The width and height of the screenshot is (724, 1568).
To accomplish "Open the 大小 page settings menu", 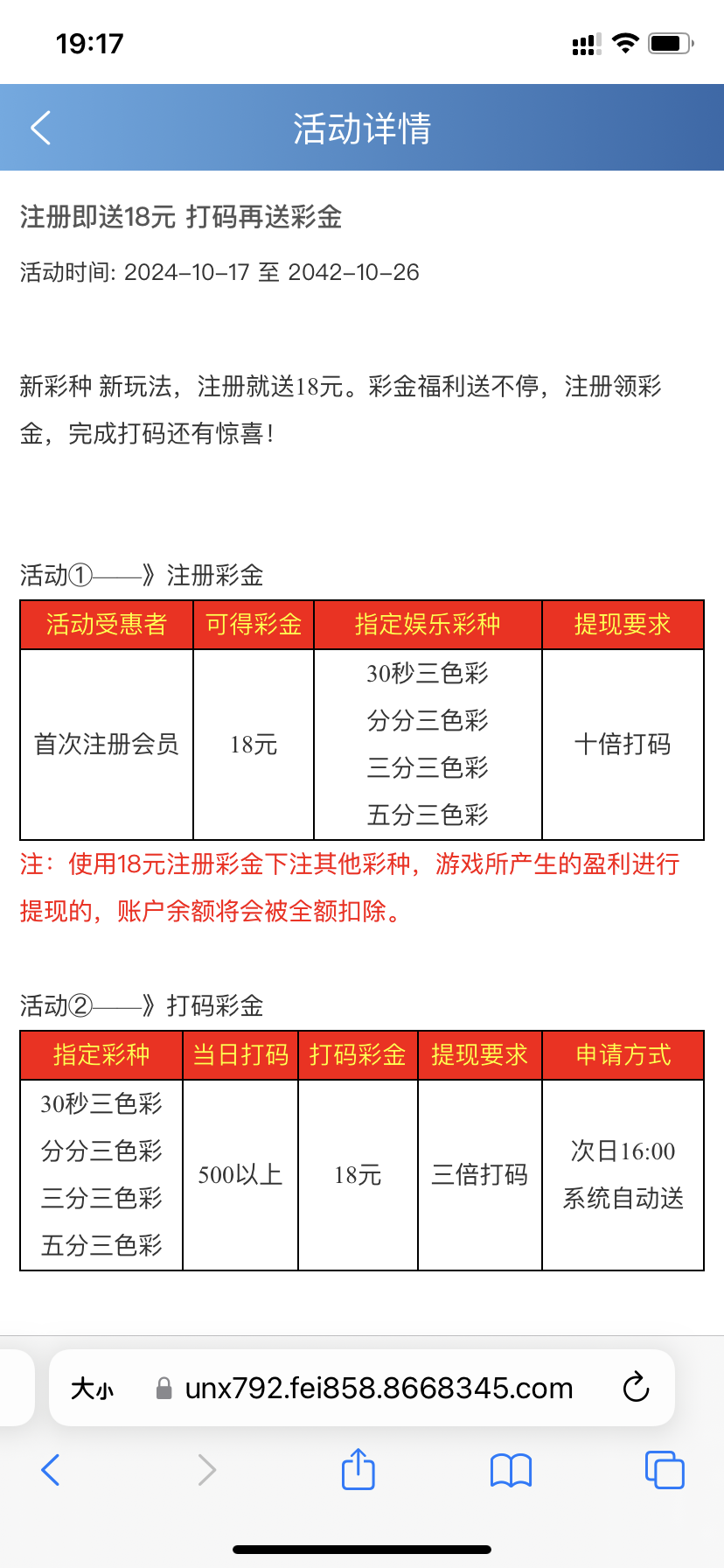I will [93, 1389].
